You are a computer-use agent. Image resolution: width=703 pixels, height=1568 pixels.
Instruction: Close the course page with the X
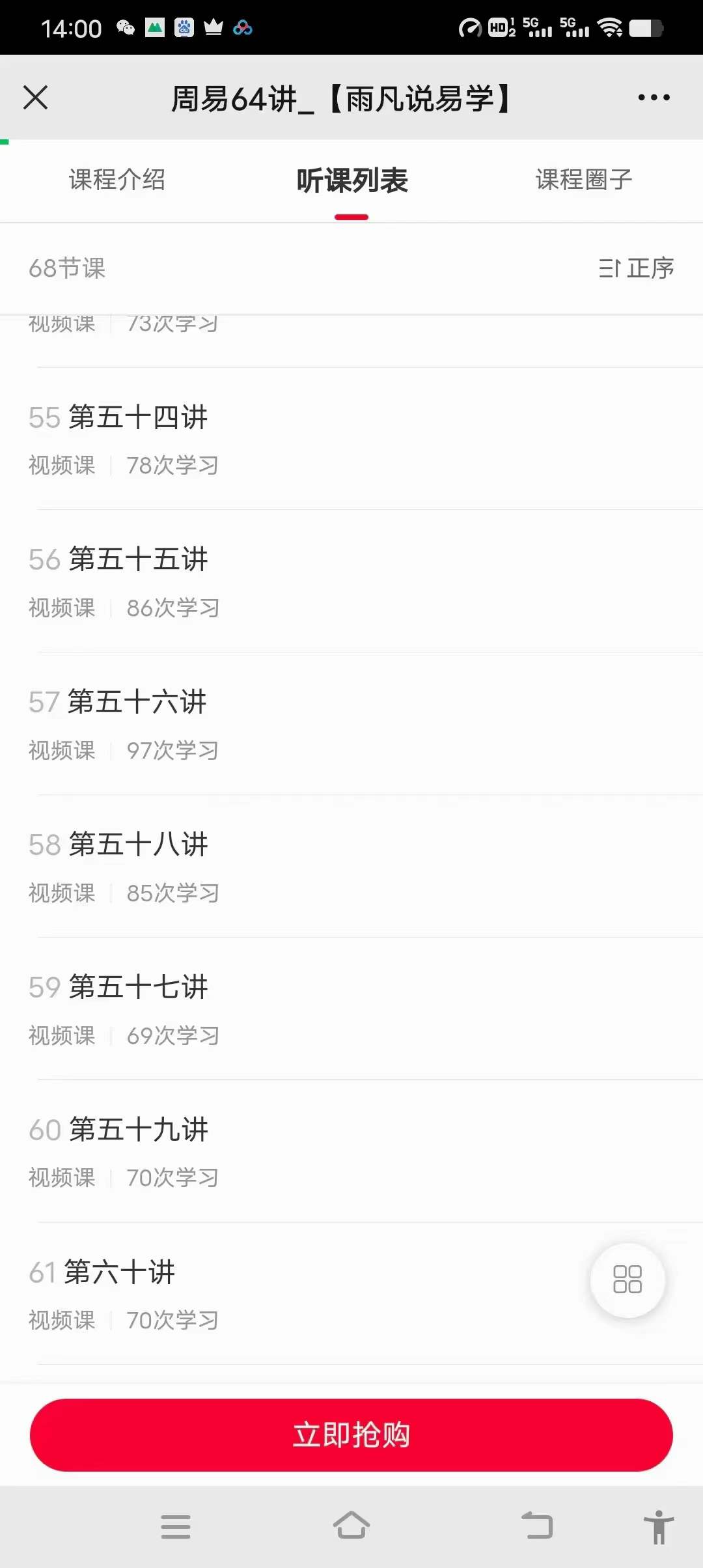coord(36,98)
